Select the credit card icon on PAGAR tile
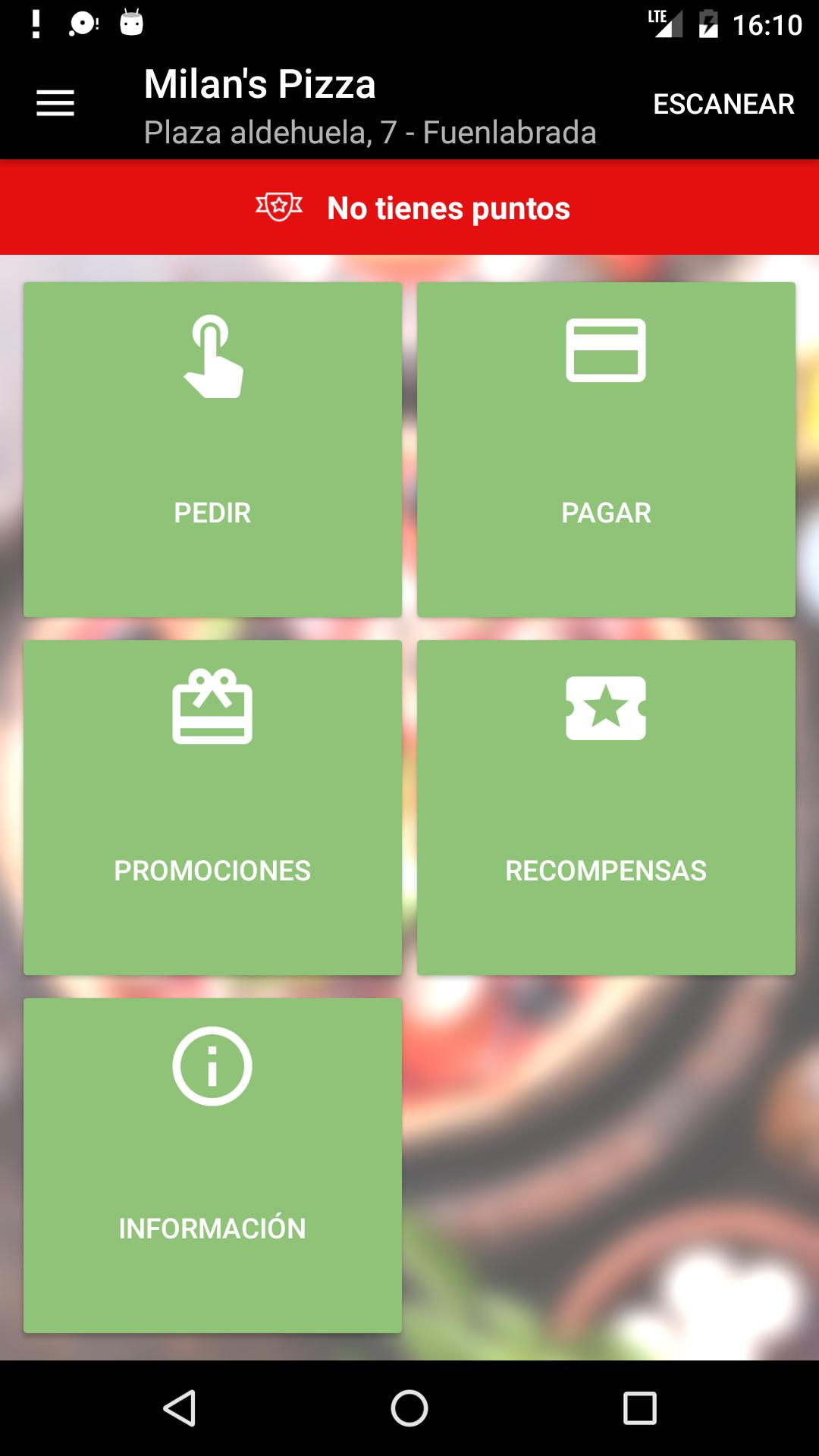This screenshot has height=1456, width=819. coord(607,350)
